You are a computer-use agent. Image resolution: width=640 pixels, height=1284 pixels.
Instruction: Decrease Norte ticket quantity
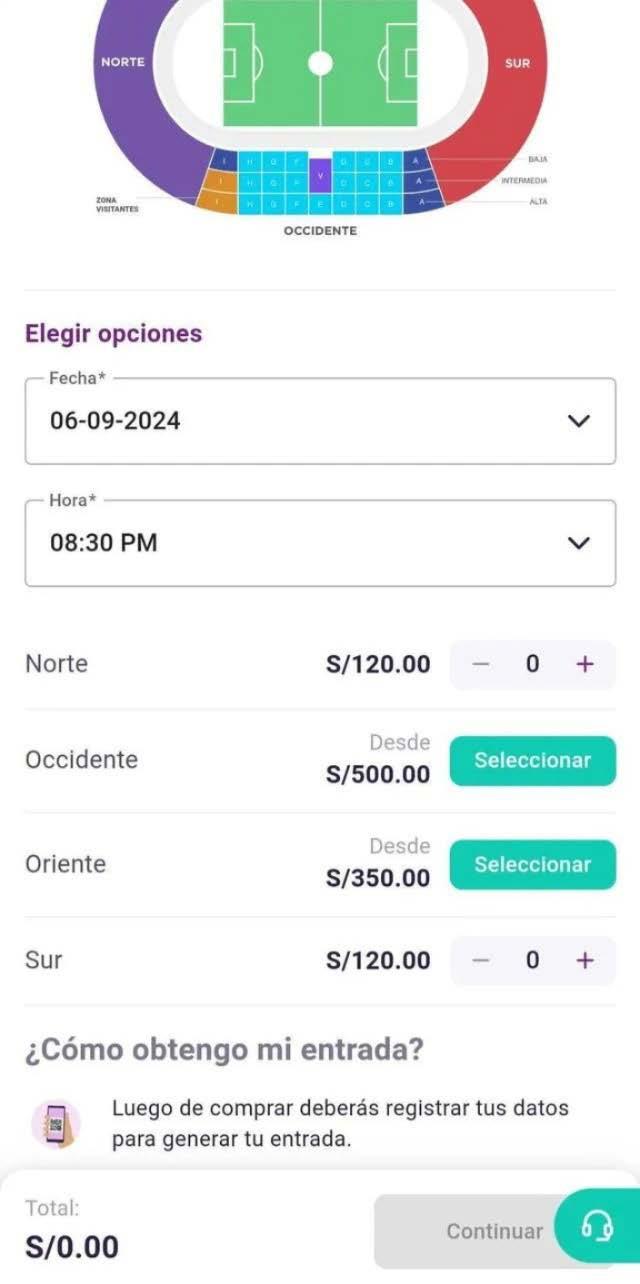(x=480, y=664)
